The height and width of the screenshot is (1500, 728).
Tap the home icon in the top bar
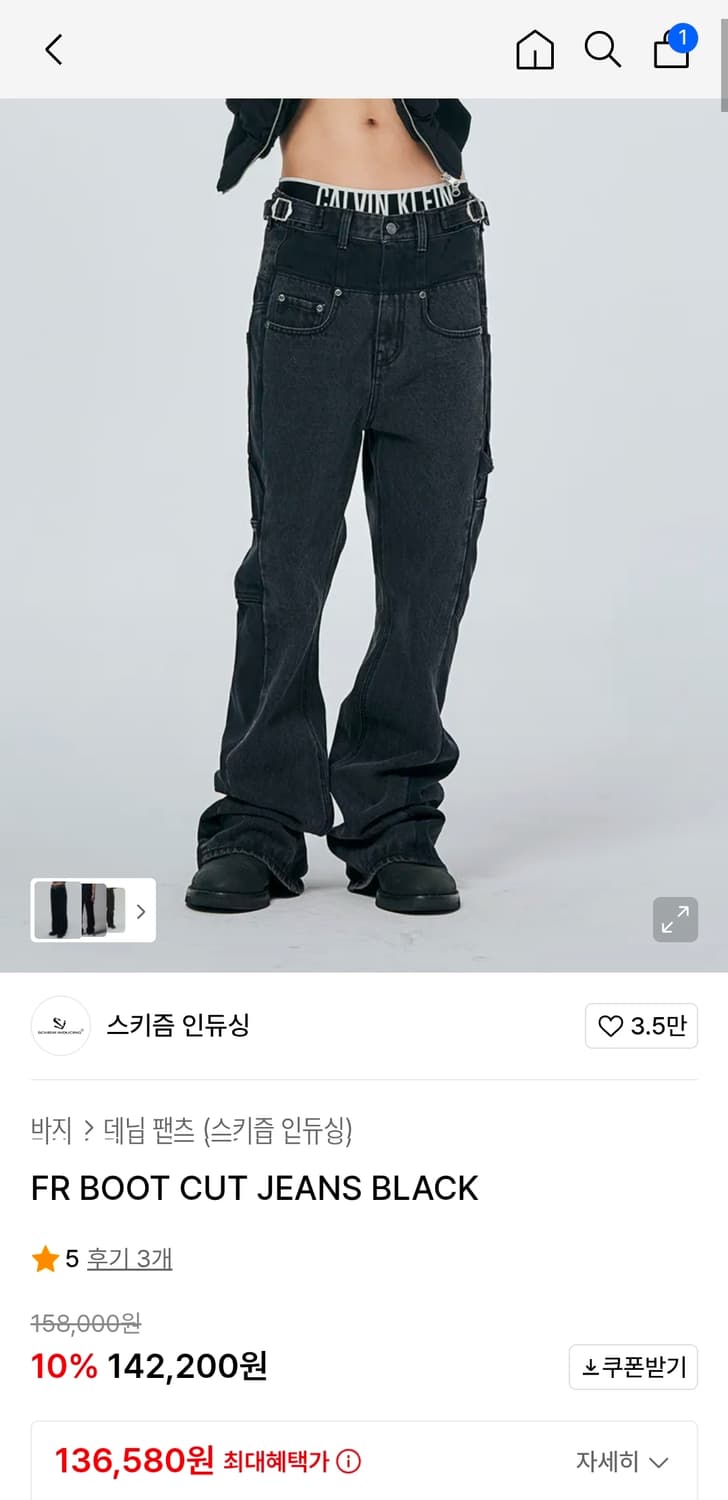pyautogui.click(x=535, y=49)
